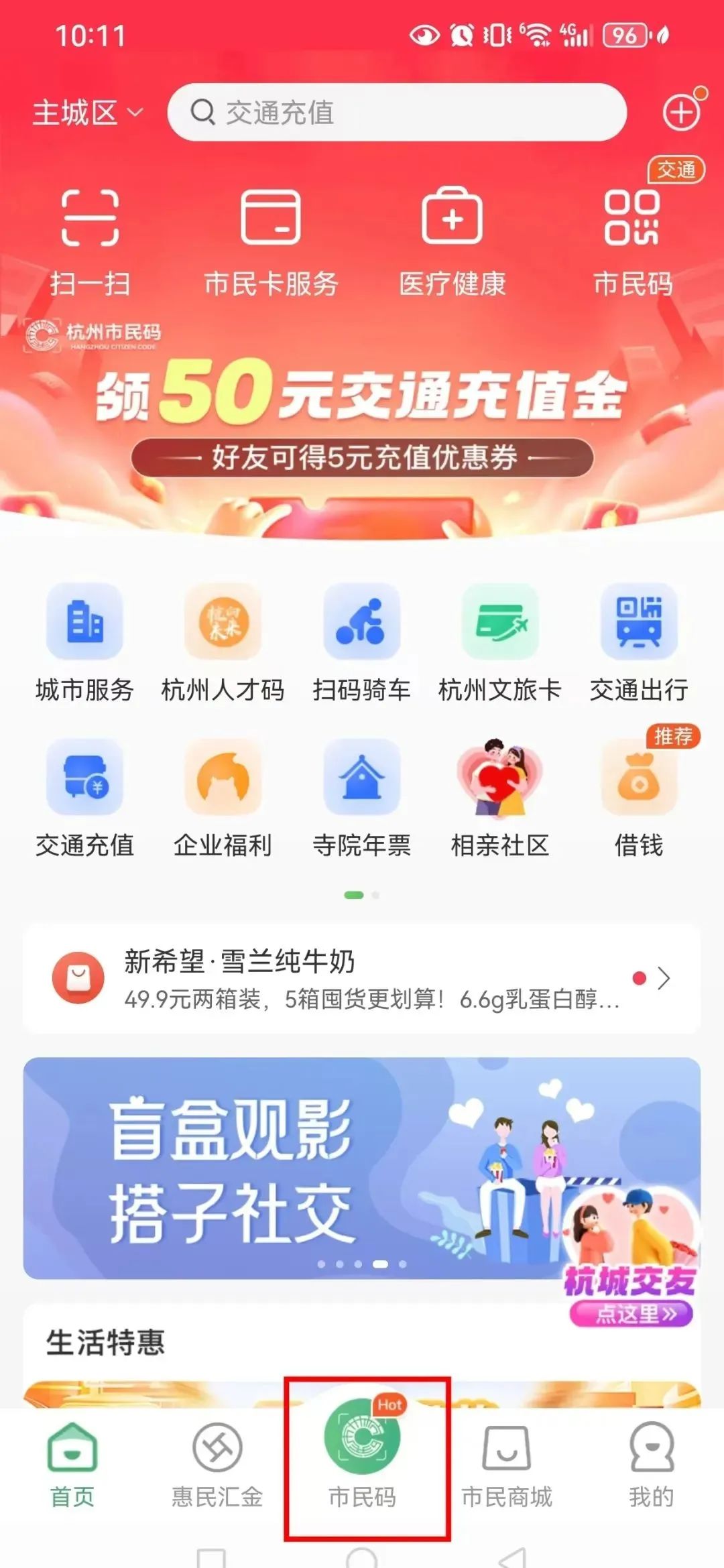
Task: View the 新希望·雪兰纯牛奶 promotion
Action: 362,979
